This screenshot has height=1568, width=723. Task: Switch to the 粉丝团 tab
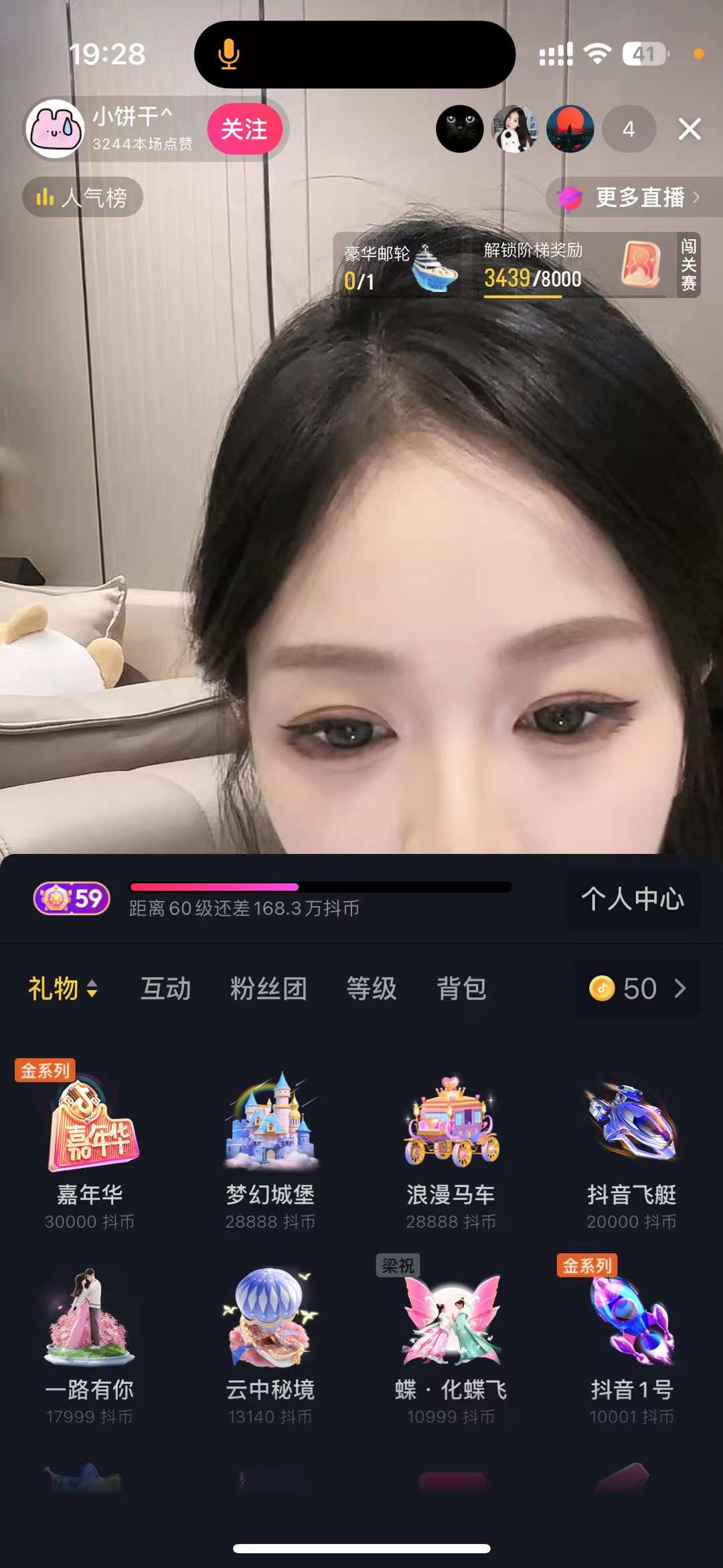(268, 989)
